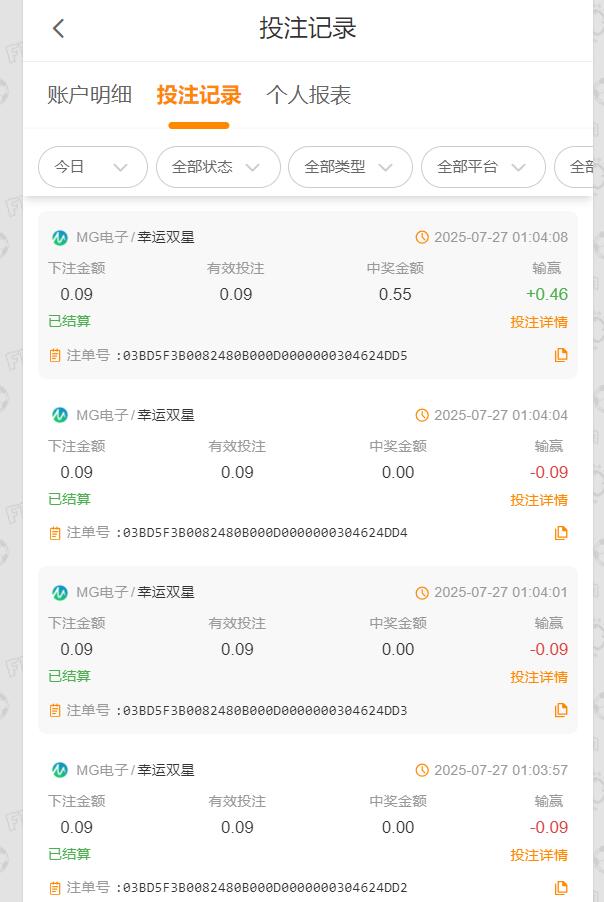Copy order number ending in 4DD5
This screenshot has width=604, height=902.
pyautogui.click(x=561, y=355)
